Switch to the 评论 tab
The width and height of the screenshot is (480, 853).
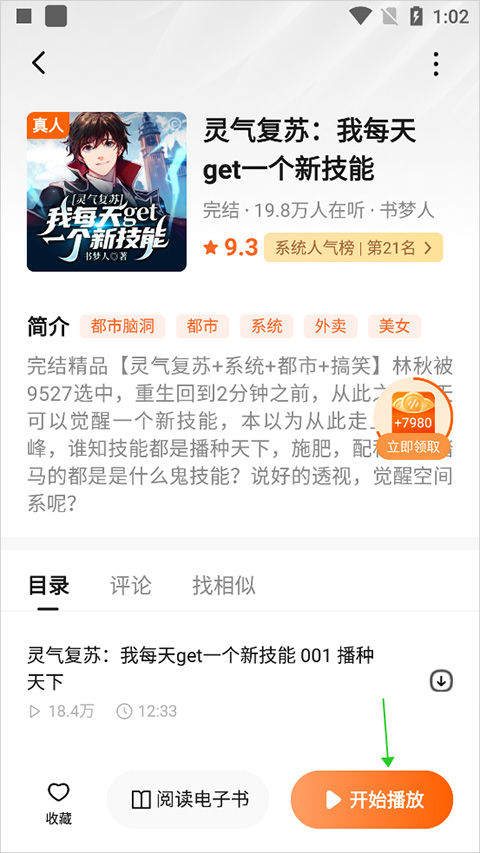[x=131, y=586]
